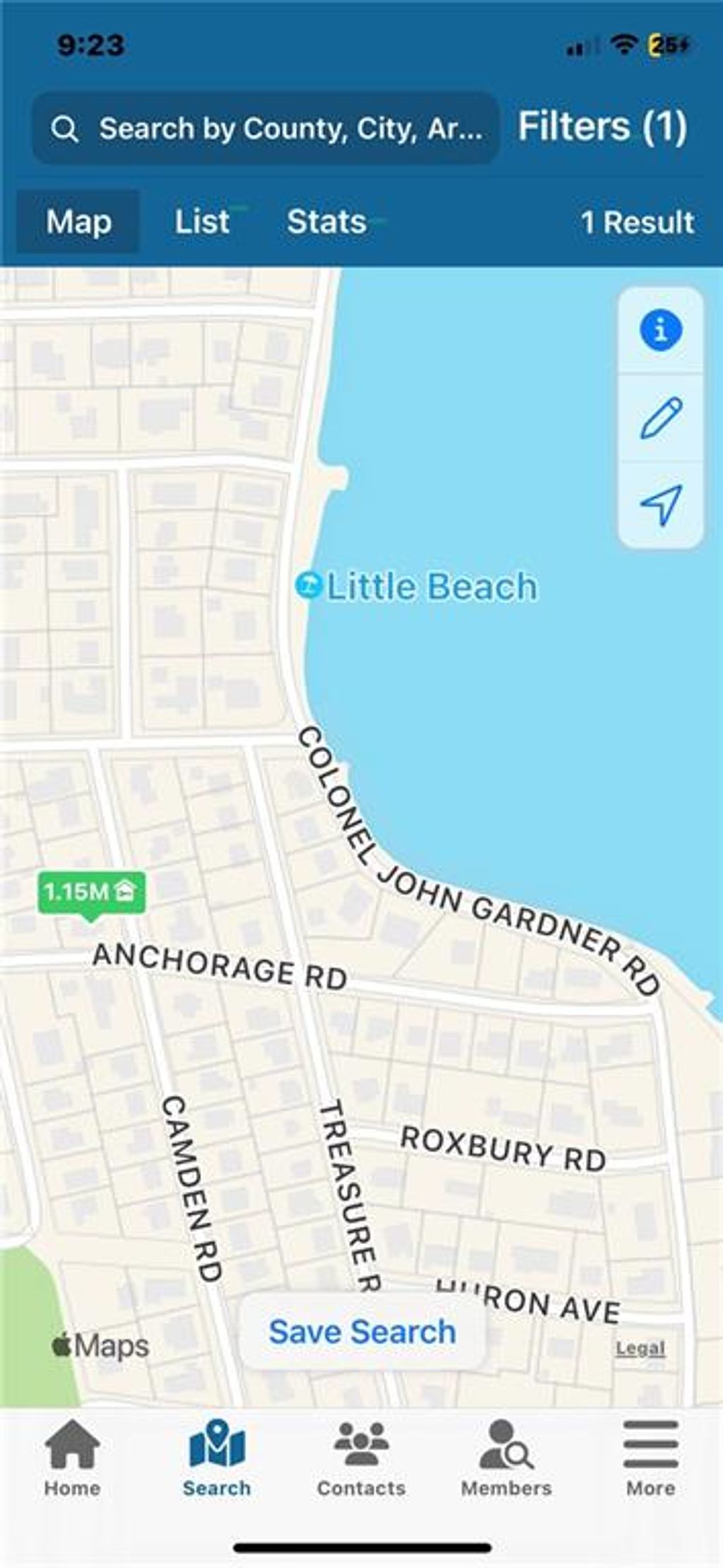Tap the search by County, City field

click(x=265, y=128)
